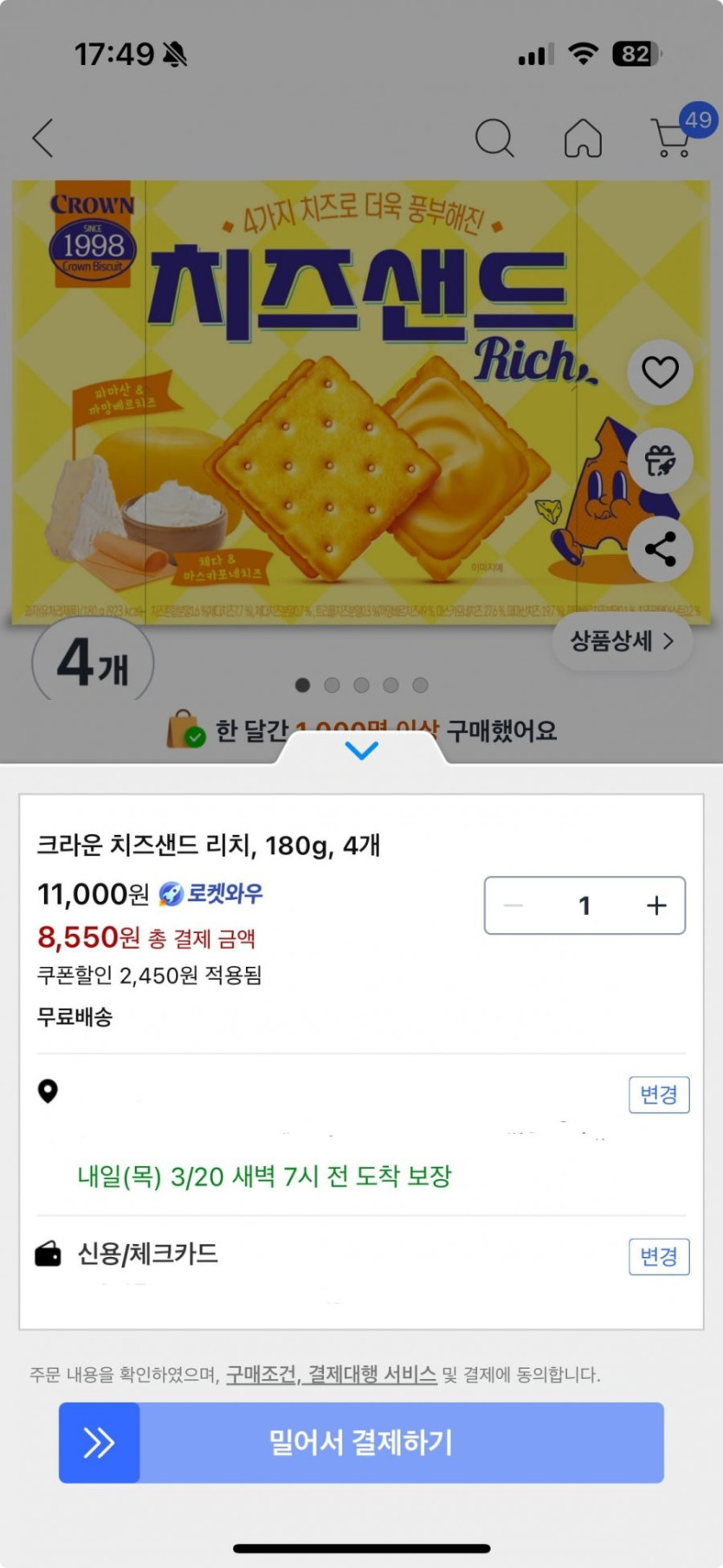This screenshot has width=723, height=1568.
Task: Open the shopping cart with 49 items
Action: coord(673,138)
